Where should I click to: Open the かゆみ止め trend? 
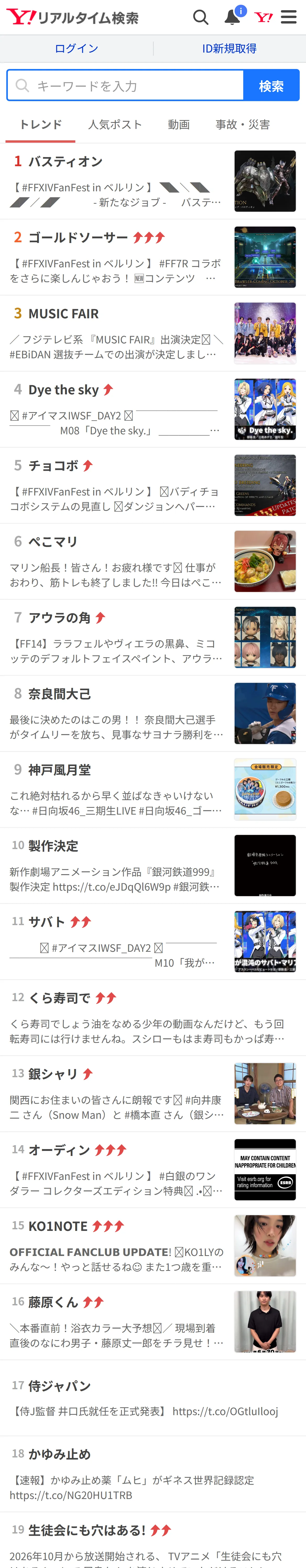click(153, 1474)
